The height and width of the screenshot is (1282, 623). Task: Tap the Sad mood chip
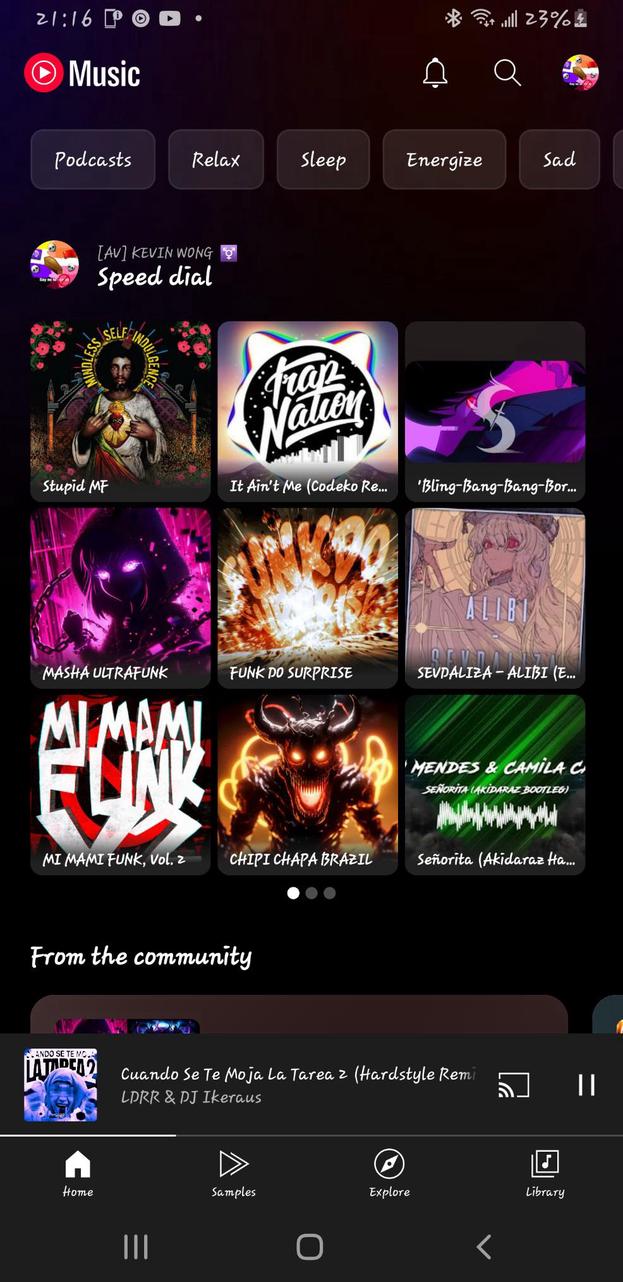pyautogui.click(x=559, y=160)
